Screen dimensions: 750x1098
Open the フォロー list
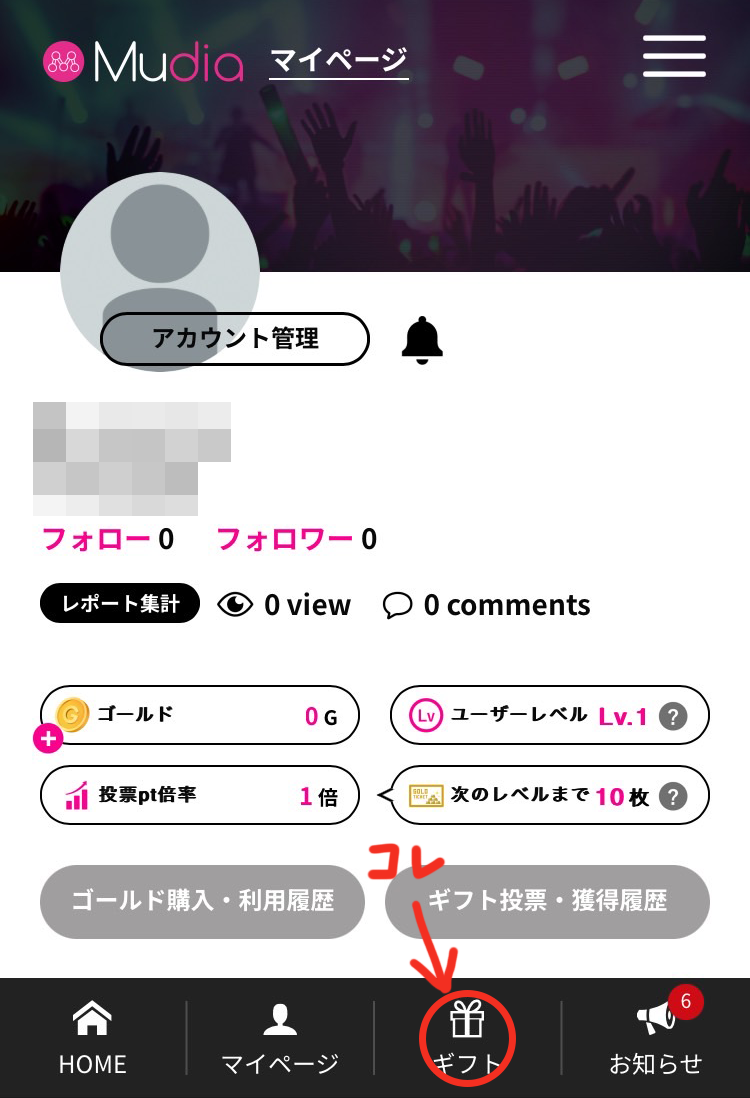107,540
